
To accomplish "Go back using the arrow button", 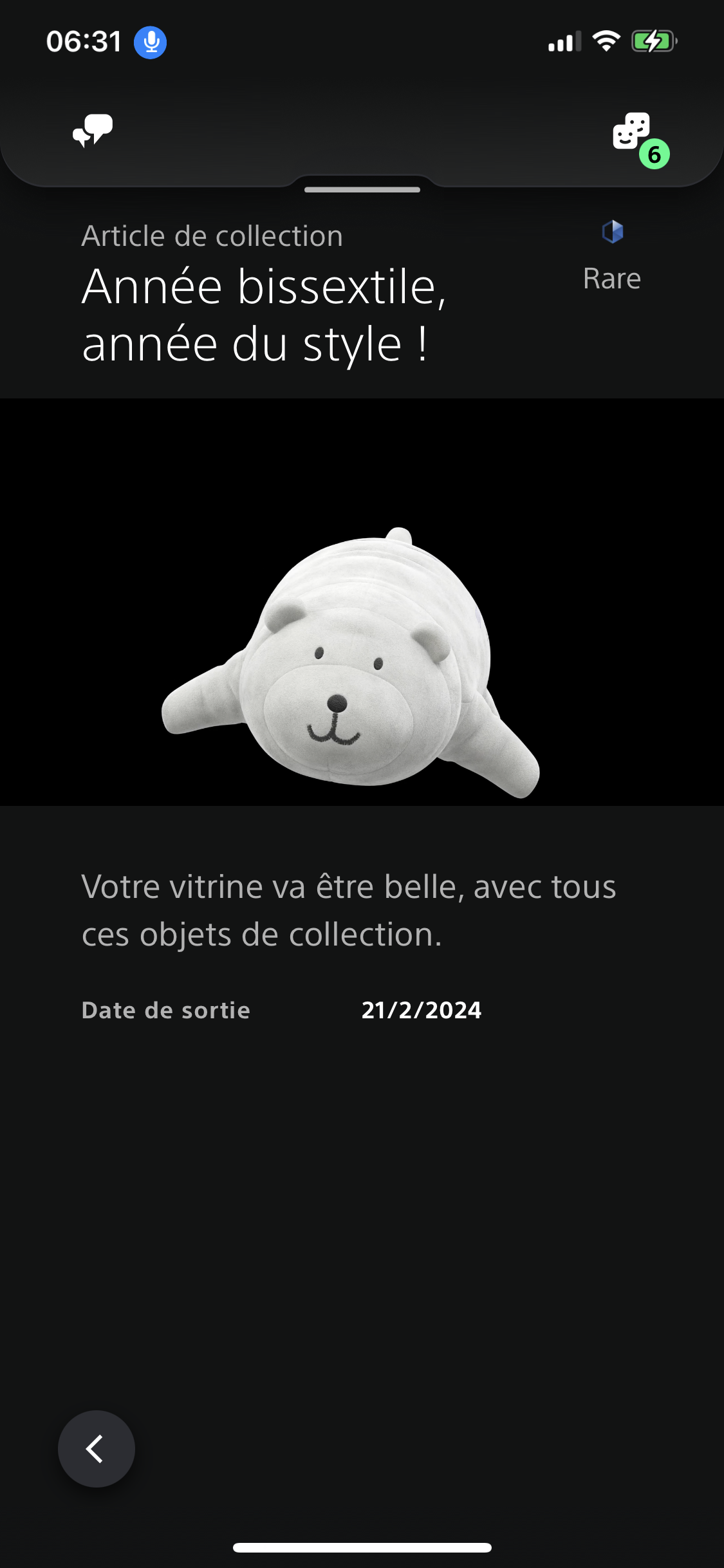I will 97,1448.
